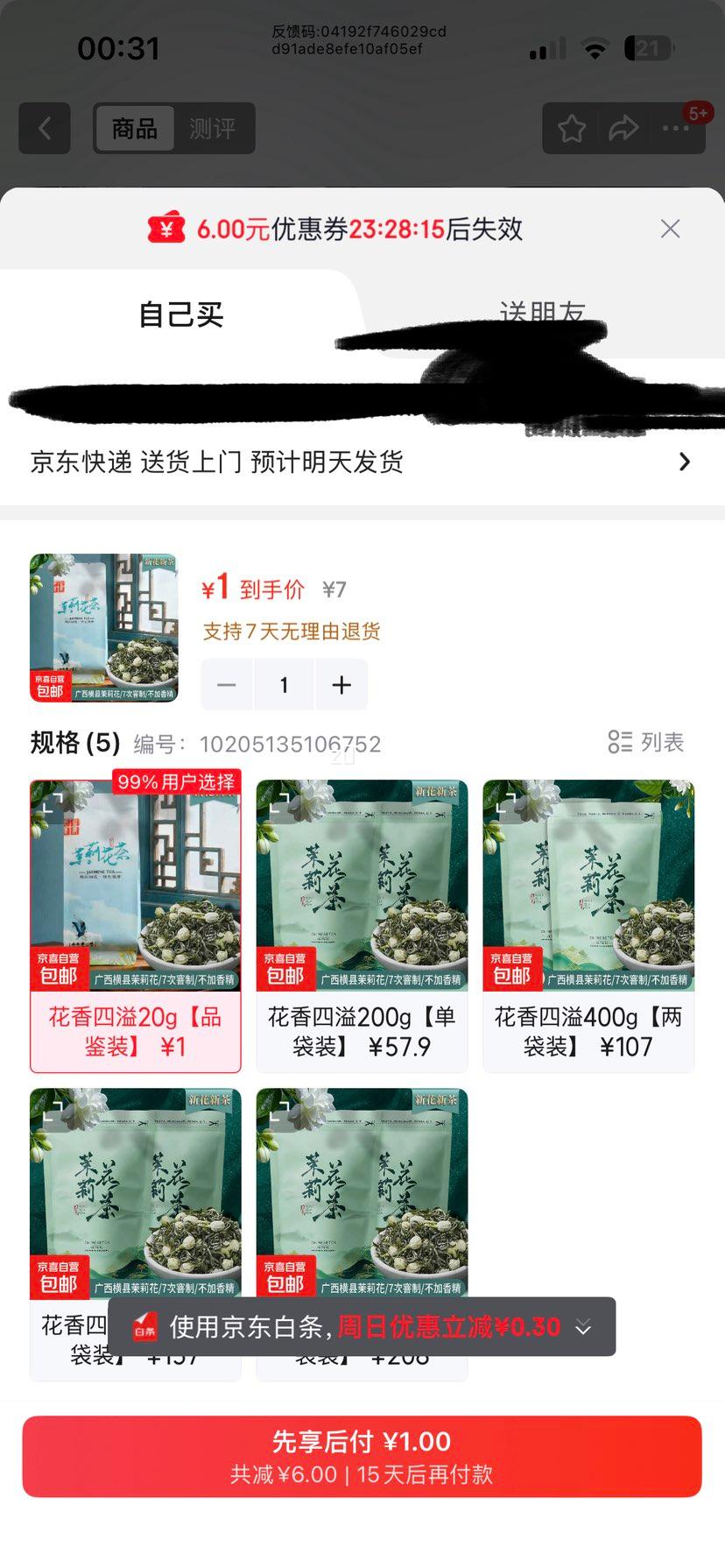Viewport: 725px width, 1568px height.
Task: Increase quantity with the plus stepper
Action: point(341,684)
